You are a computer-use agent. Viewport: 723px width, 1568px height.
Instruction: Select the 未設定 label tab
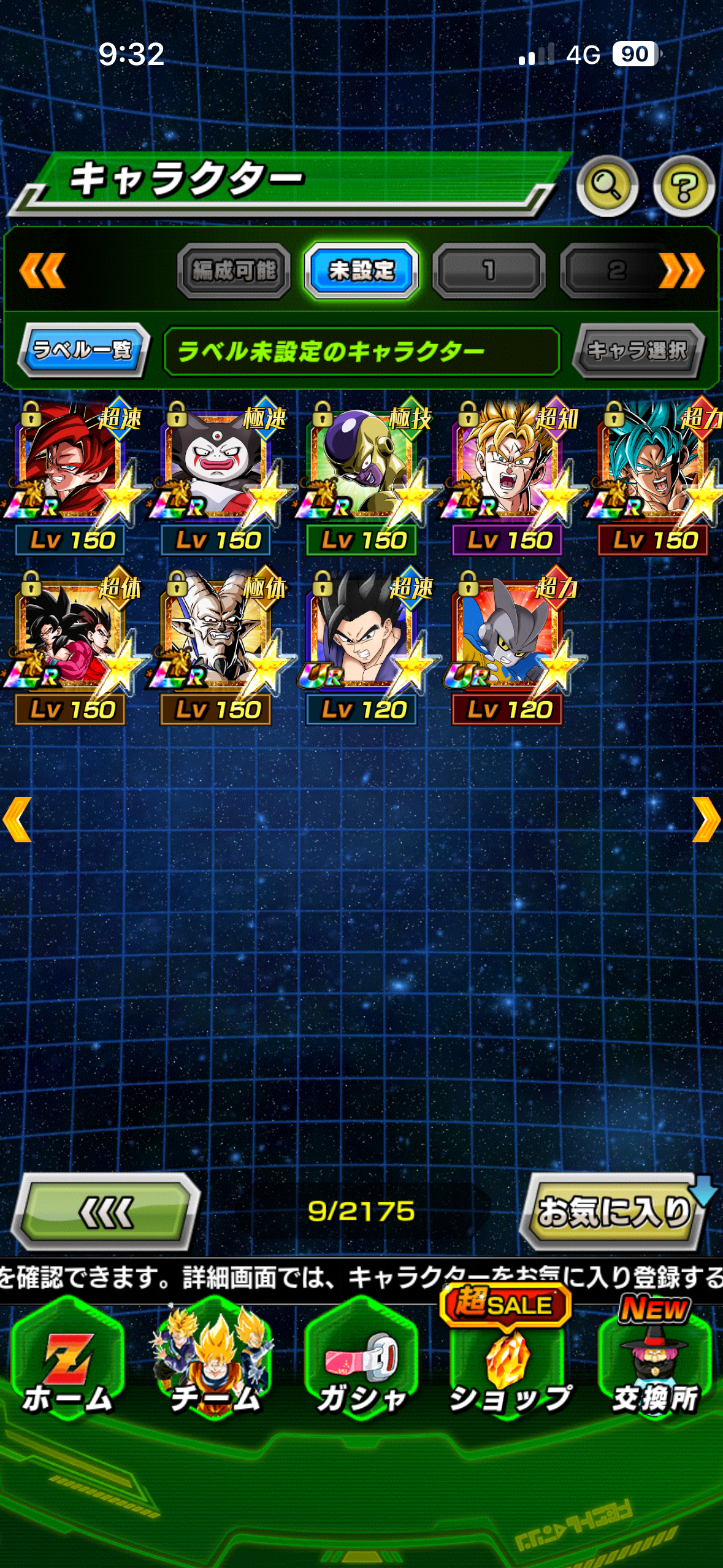(x=361, y=271)
